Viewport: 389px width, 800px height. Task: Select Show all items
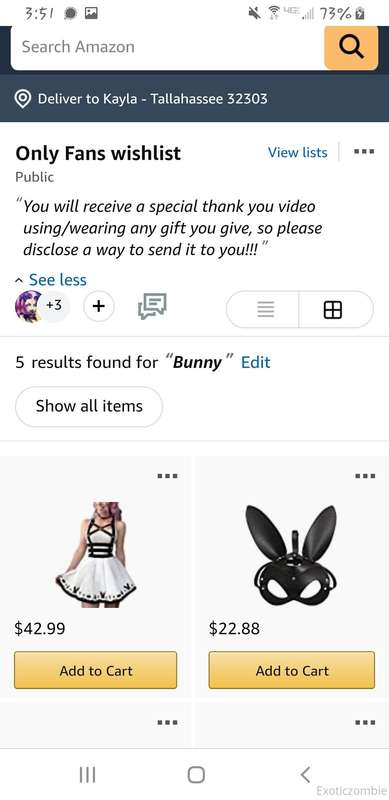click(x=89, y=406)
